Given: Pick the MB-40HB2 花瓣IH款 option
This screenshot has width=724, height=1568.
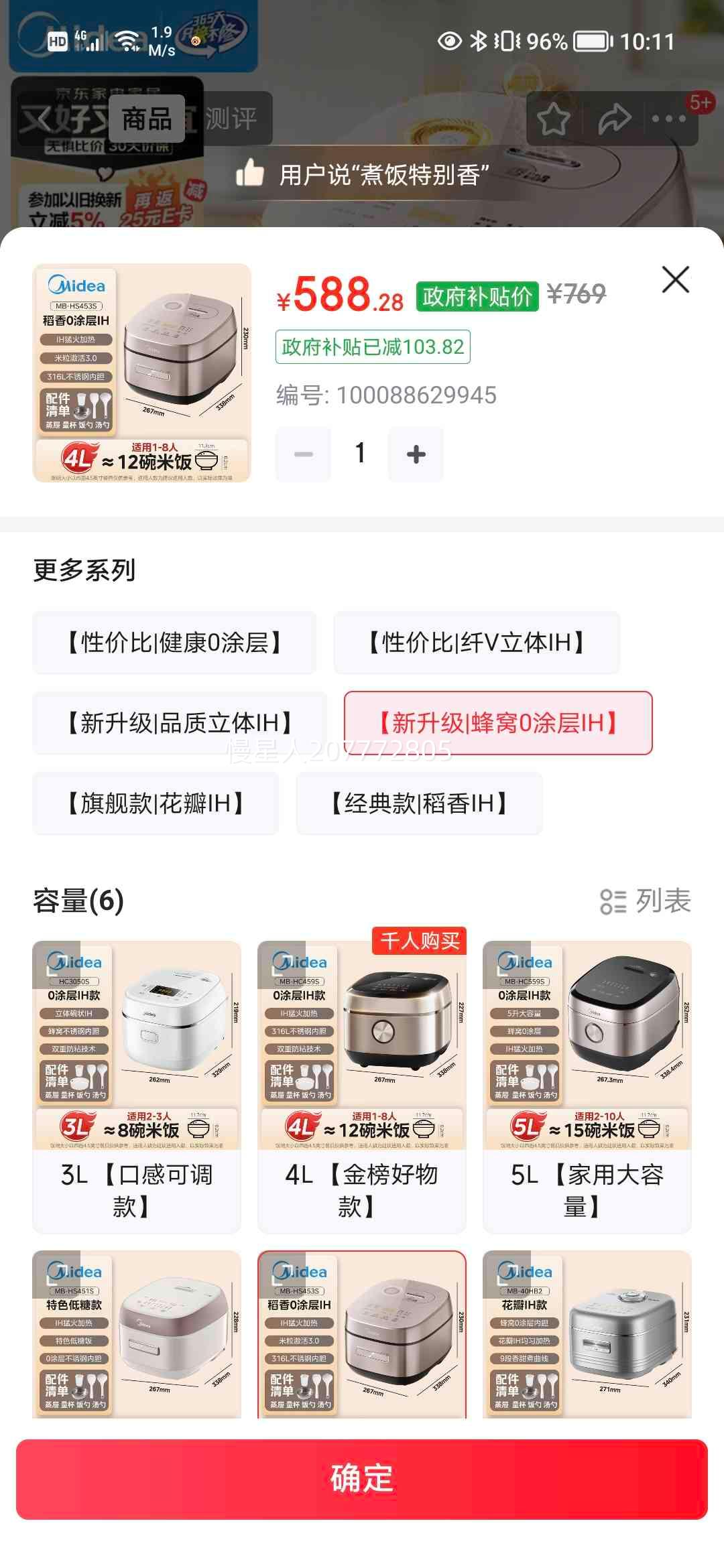Looking at the screenshot, I should coord(587,1333).
